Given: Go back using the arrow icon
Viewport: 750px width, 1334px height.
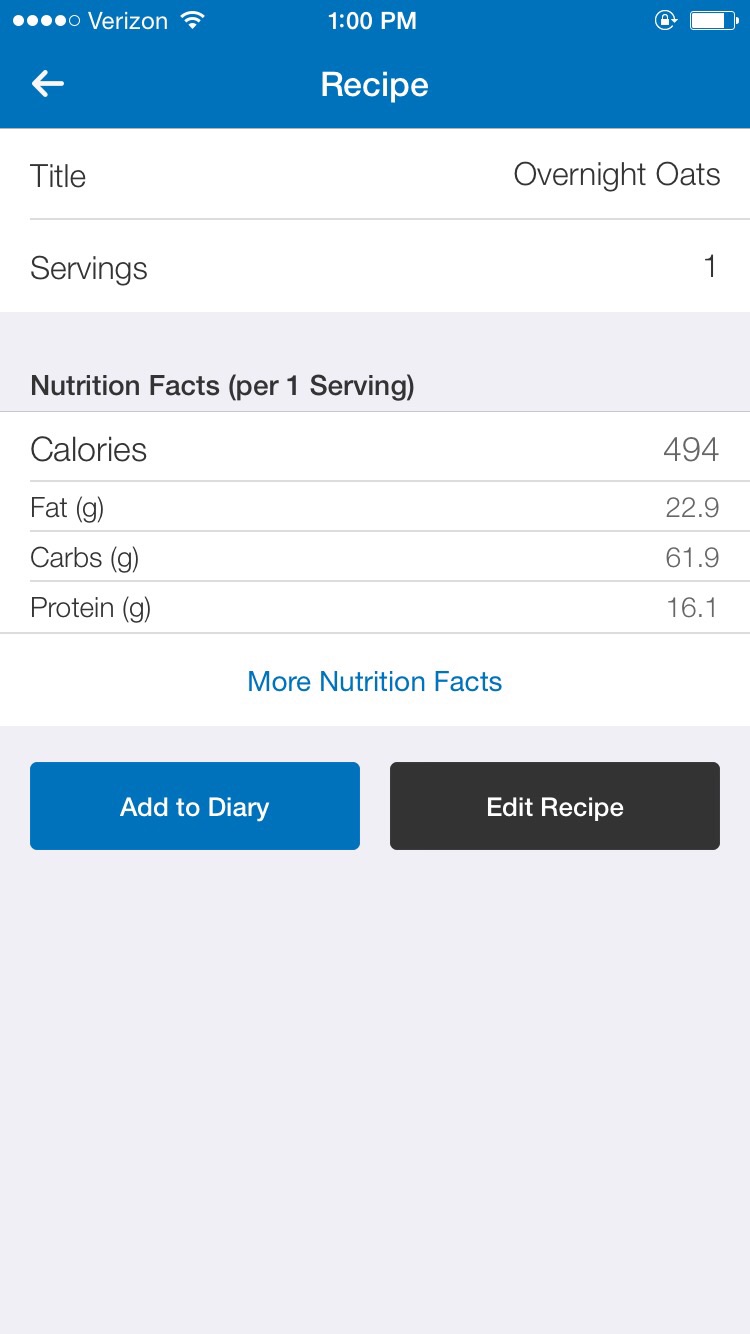Looking at the screenshot, I should (48, 84).
